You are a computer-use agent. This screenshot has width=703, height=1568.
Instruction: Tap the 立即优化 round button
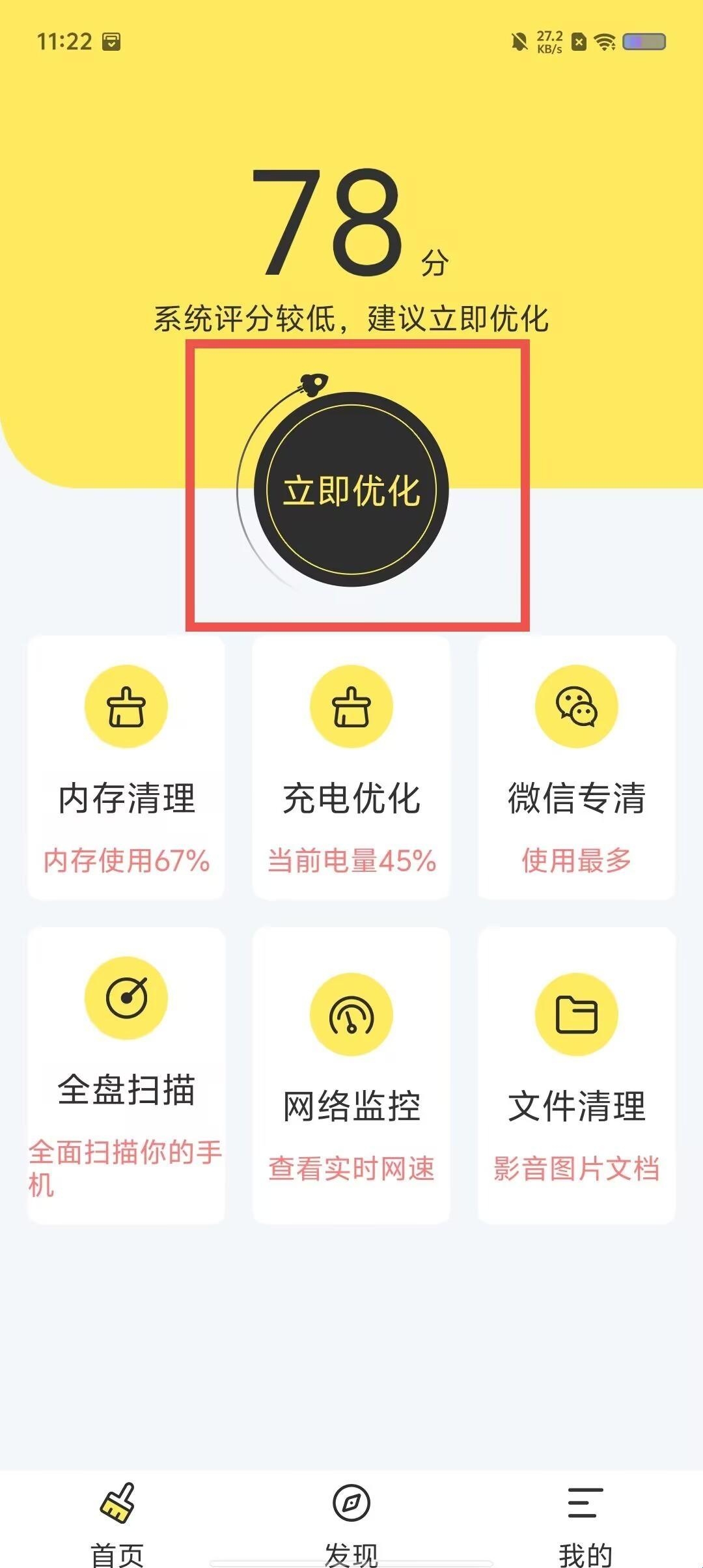click(351, 490)
